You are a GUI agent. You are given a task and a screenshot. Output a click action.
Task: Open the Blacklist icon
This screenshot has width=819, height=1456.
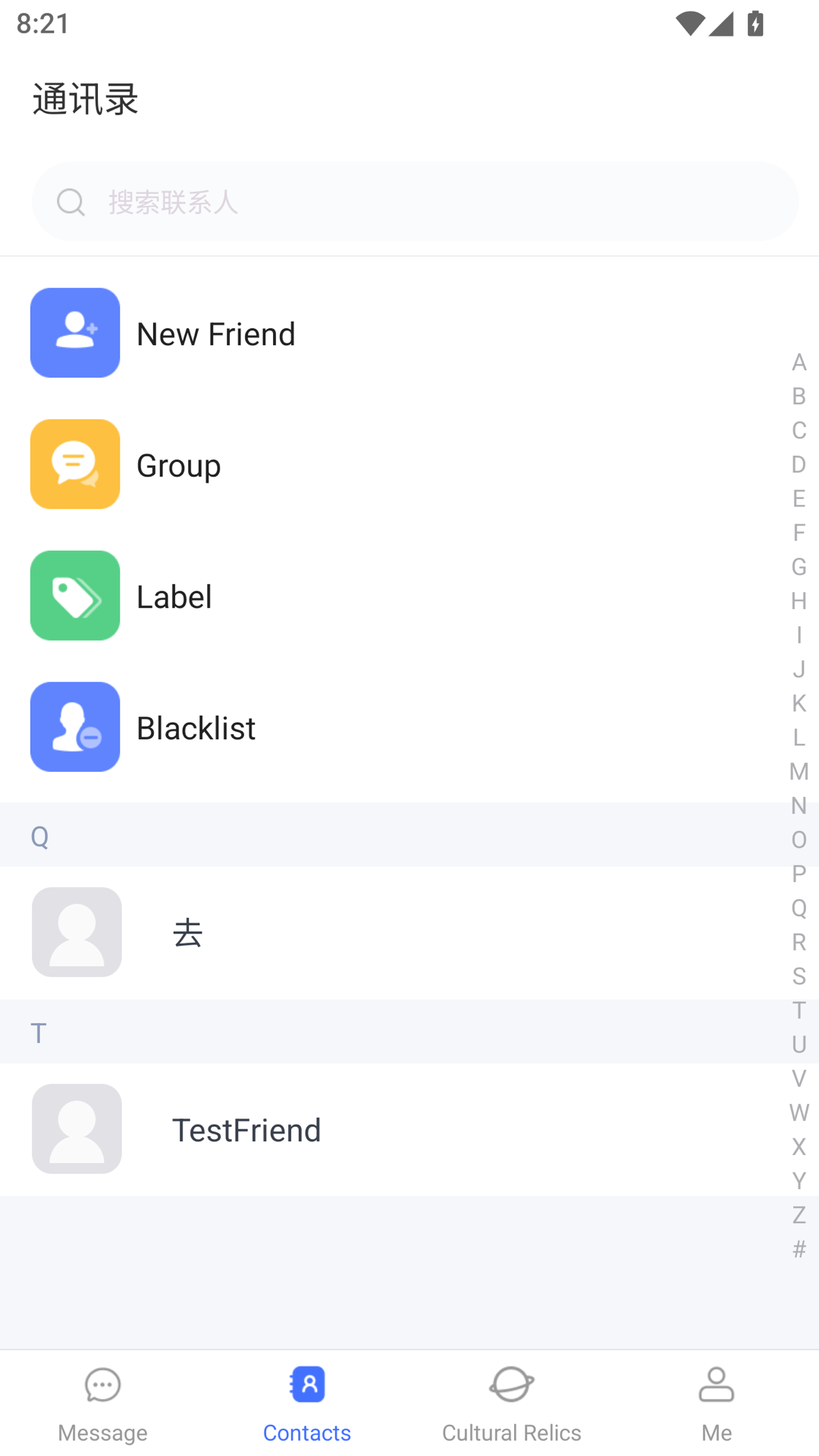click(x=74, y=726)
